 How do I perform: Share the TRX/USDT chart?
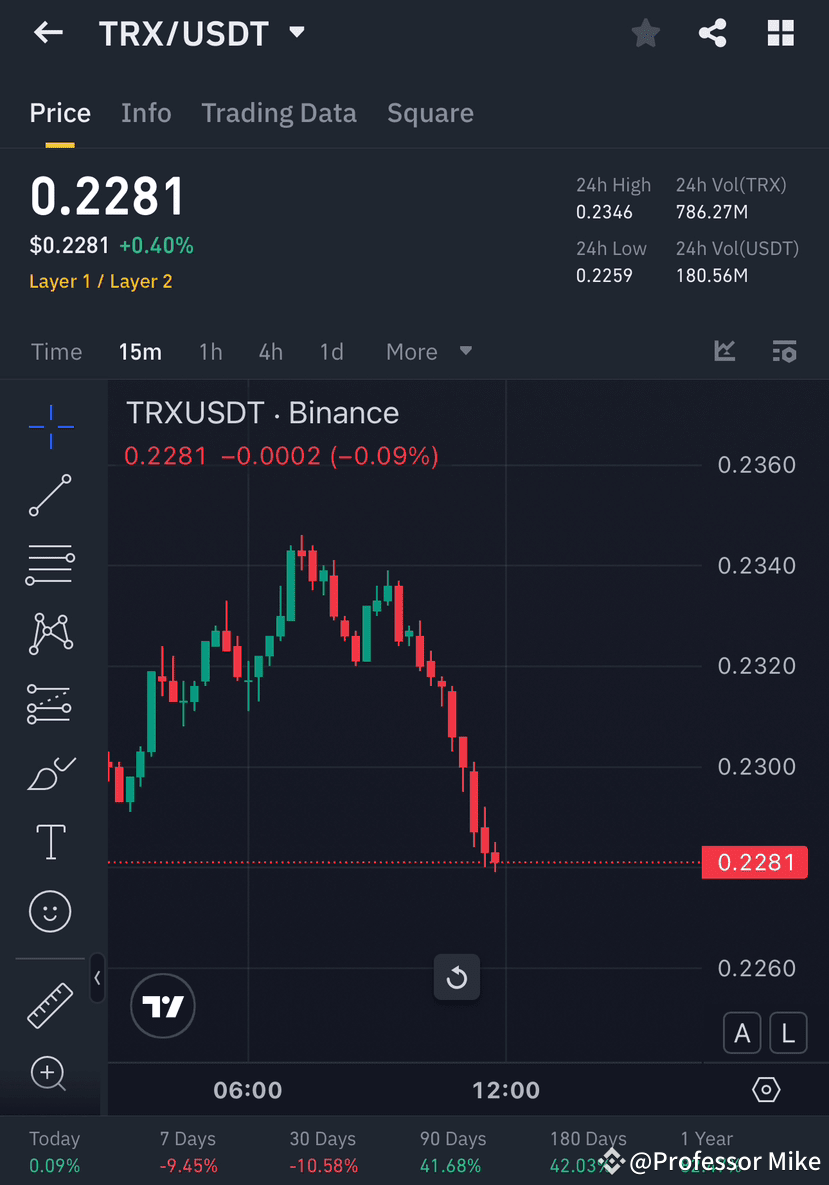712,33
